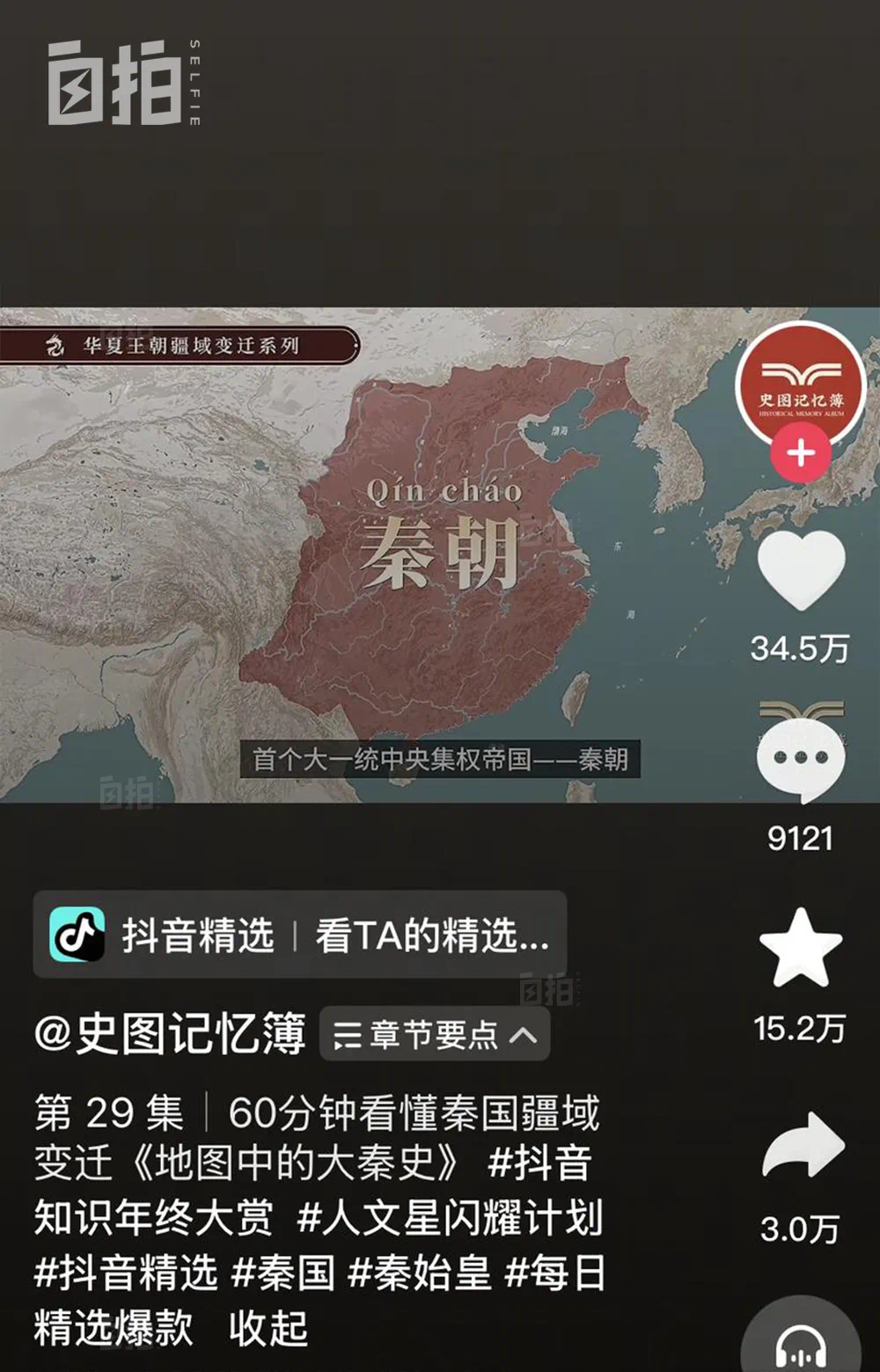
Task: Collapse the description with 收起
Action: click(268, 1328)
